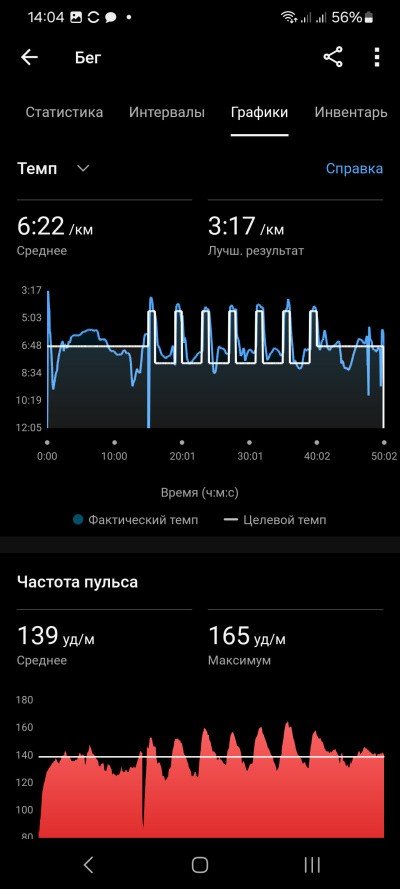Open recent apps from navigation bar
The image size is (400, 889).
312,865
